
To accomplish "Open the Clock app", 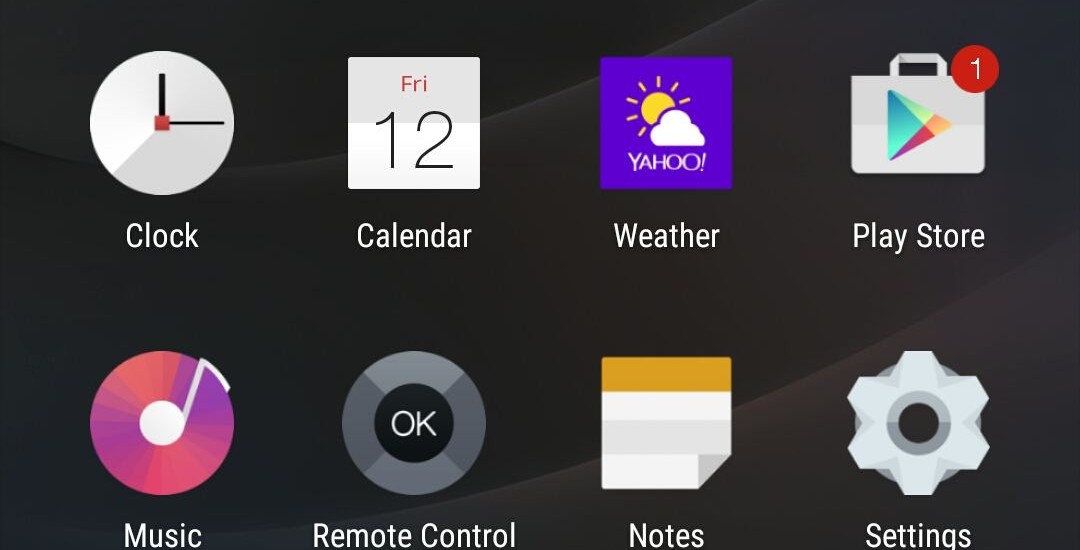I will tap(162, 123).
